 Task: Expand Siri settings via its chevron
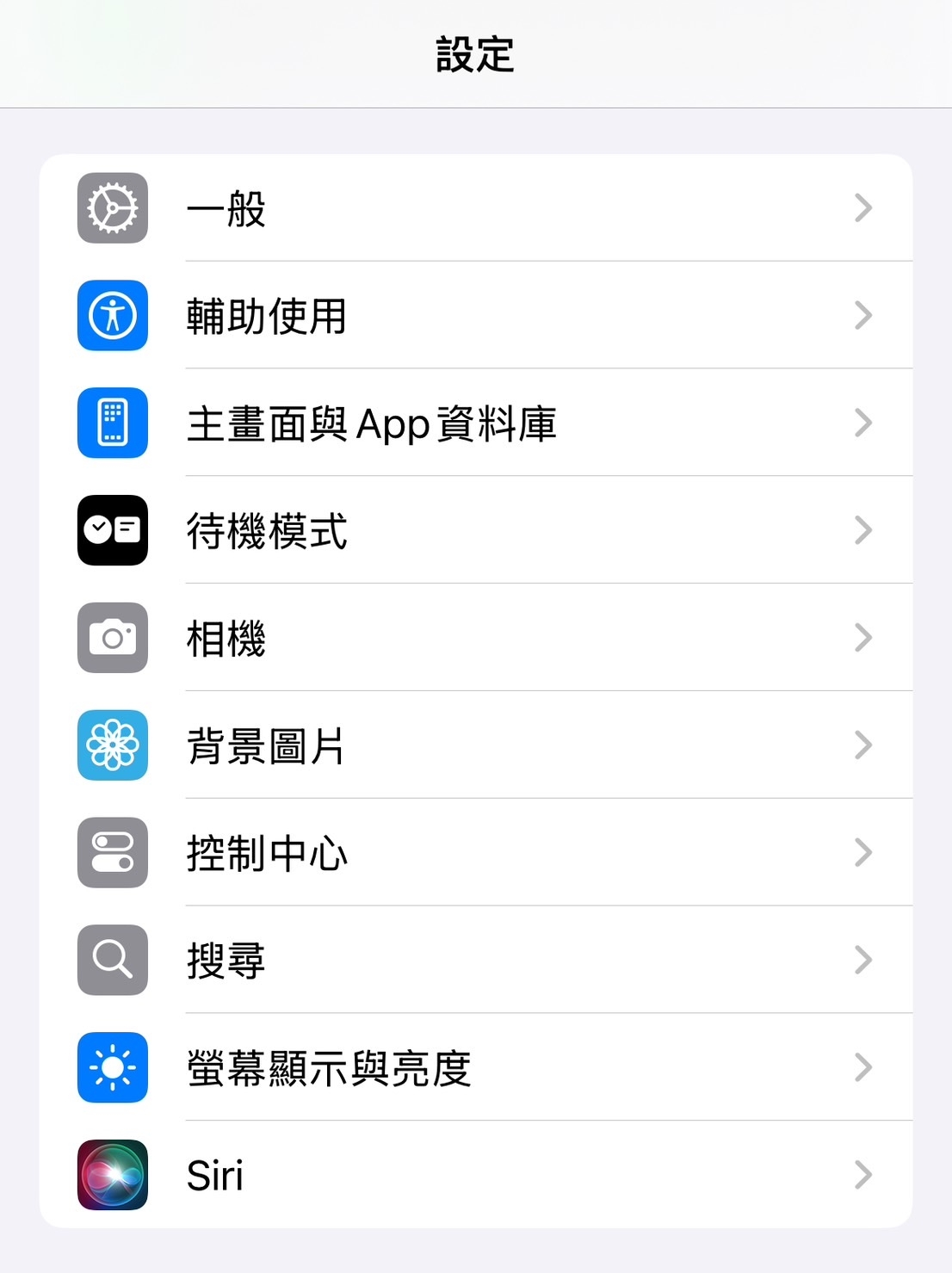coord(863,1176)
